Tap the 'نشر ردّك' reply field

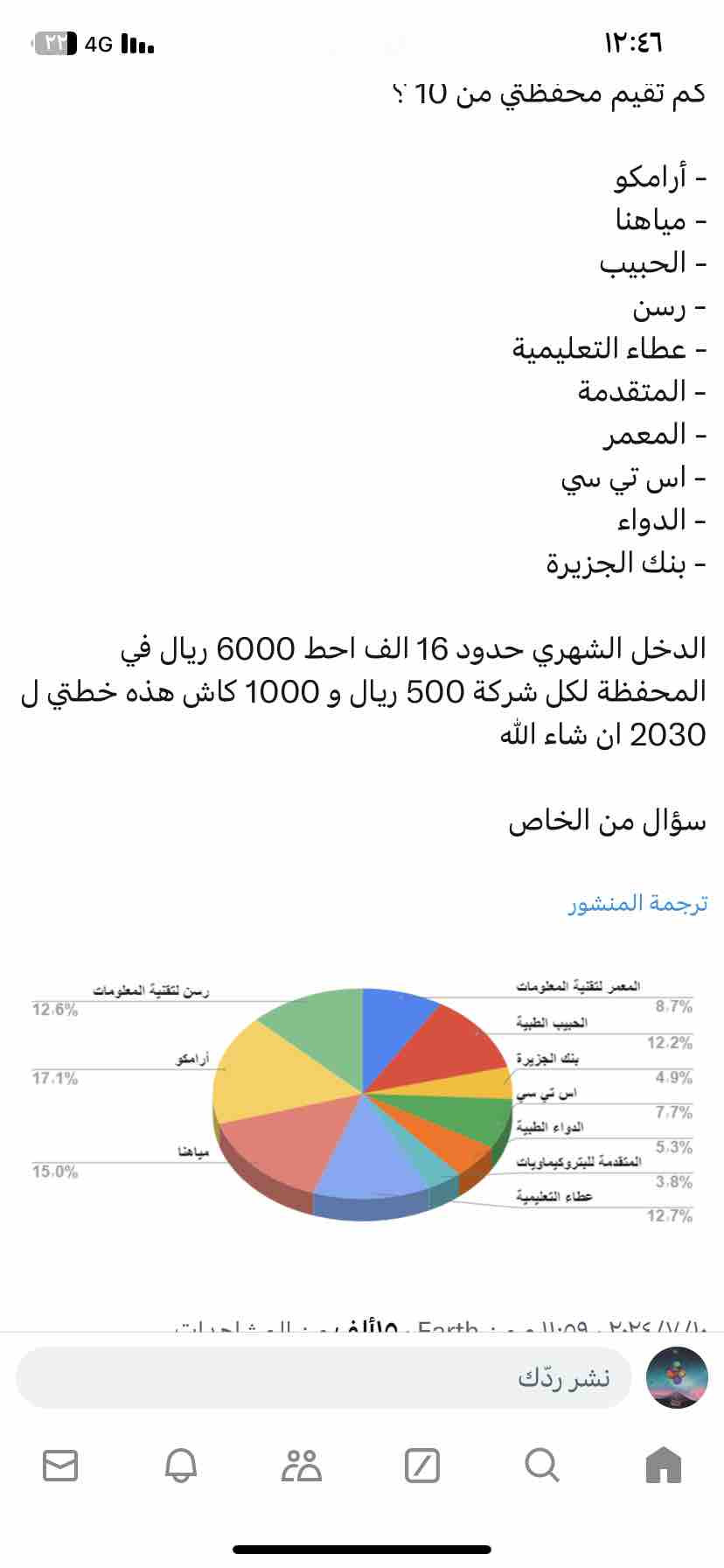324,1378
